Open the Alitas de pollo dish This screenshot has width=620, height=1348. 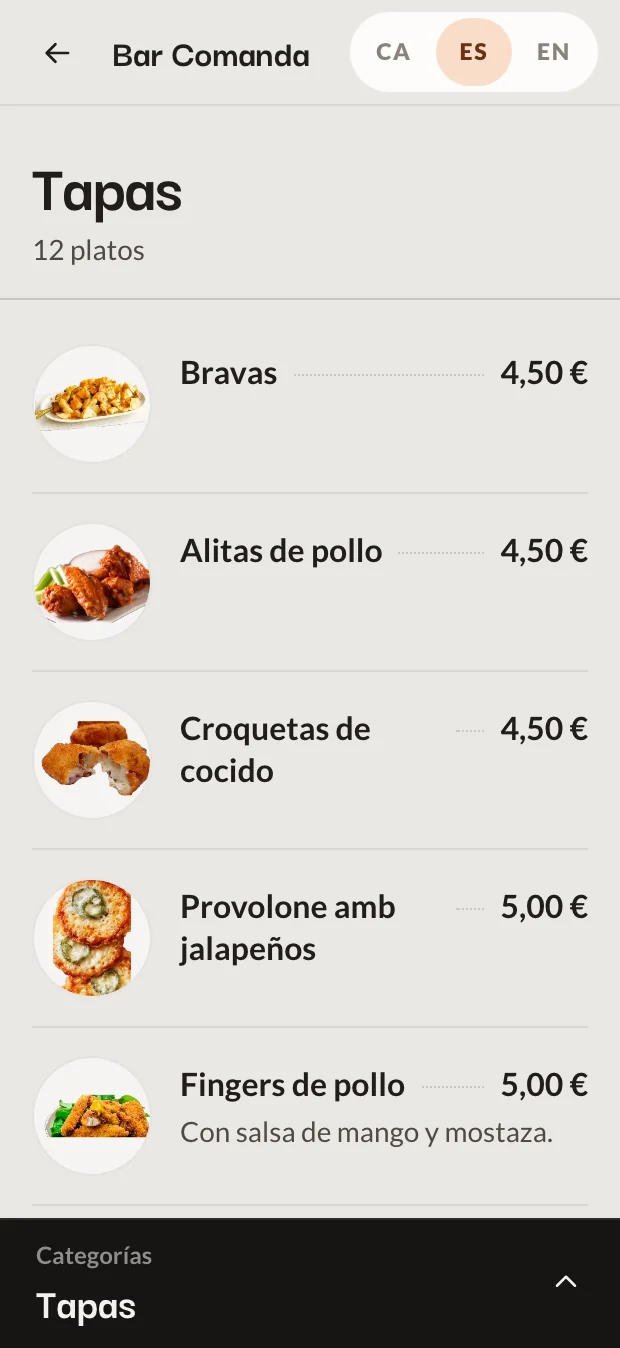pos(310,582)
